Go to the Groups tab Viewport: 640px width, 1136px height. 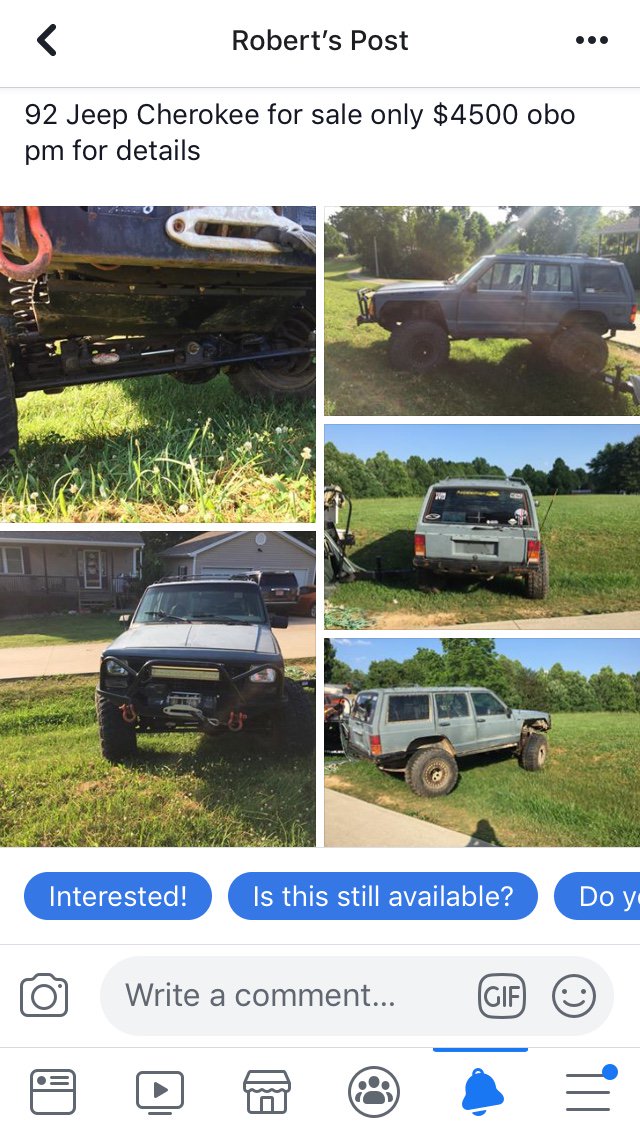[x=374, y=1092]
